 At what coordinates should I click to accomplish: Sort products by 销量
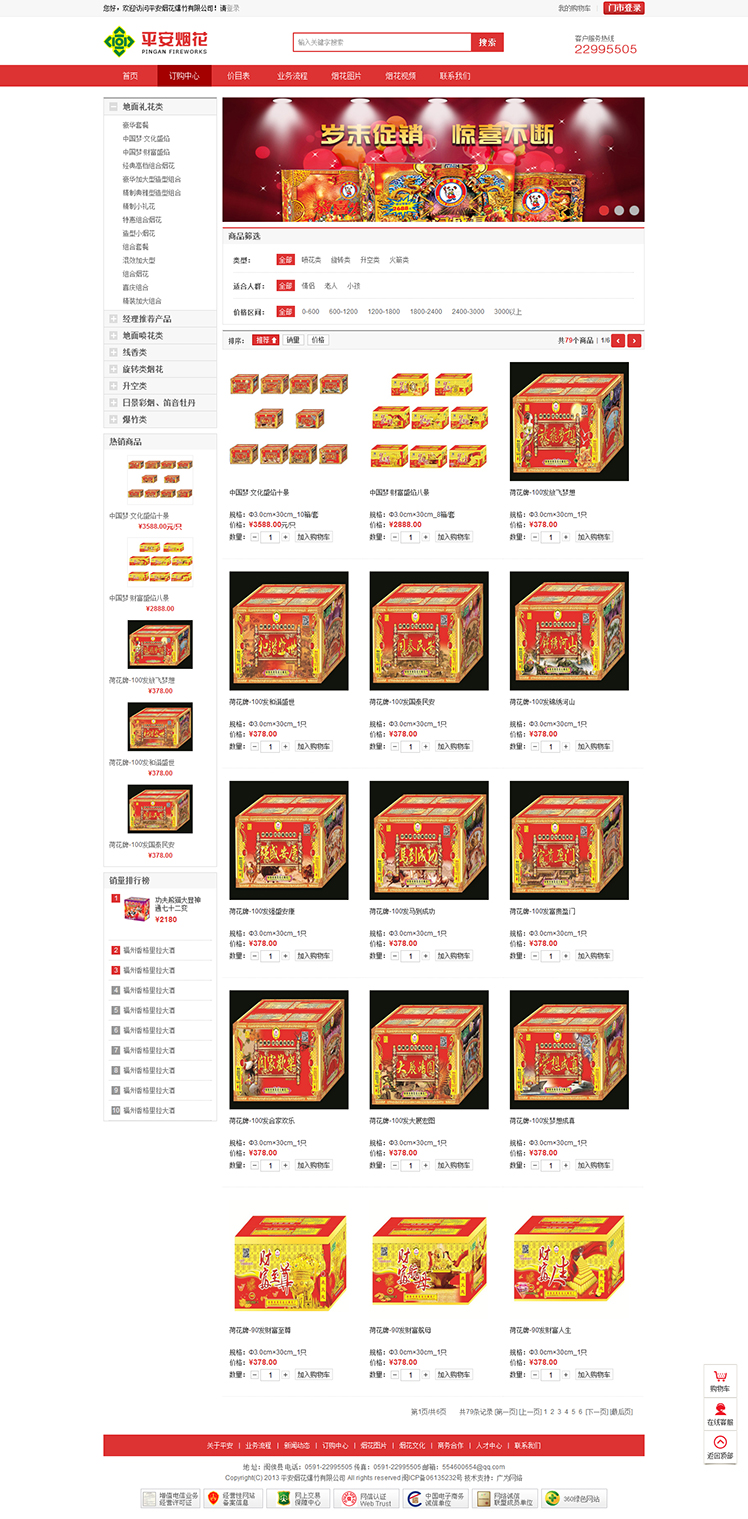293,340
